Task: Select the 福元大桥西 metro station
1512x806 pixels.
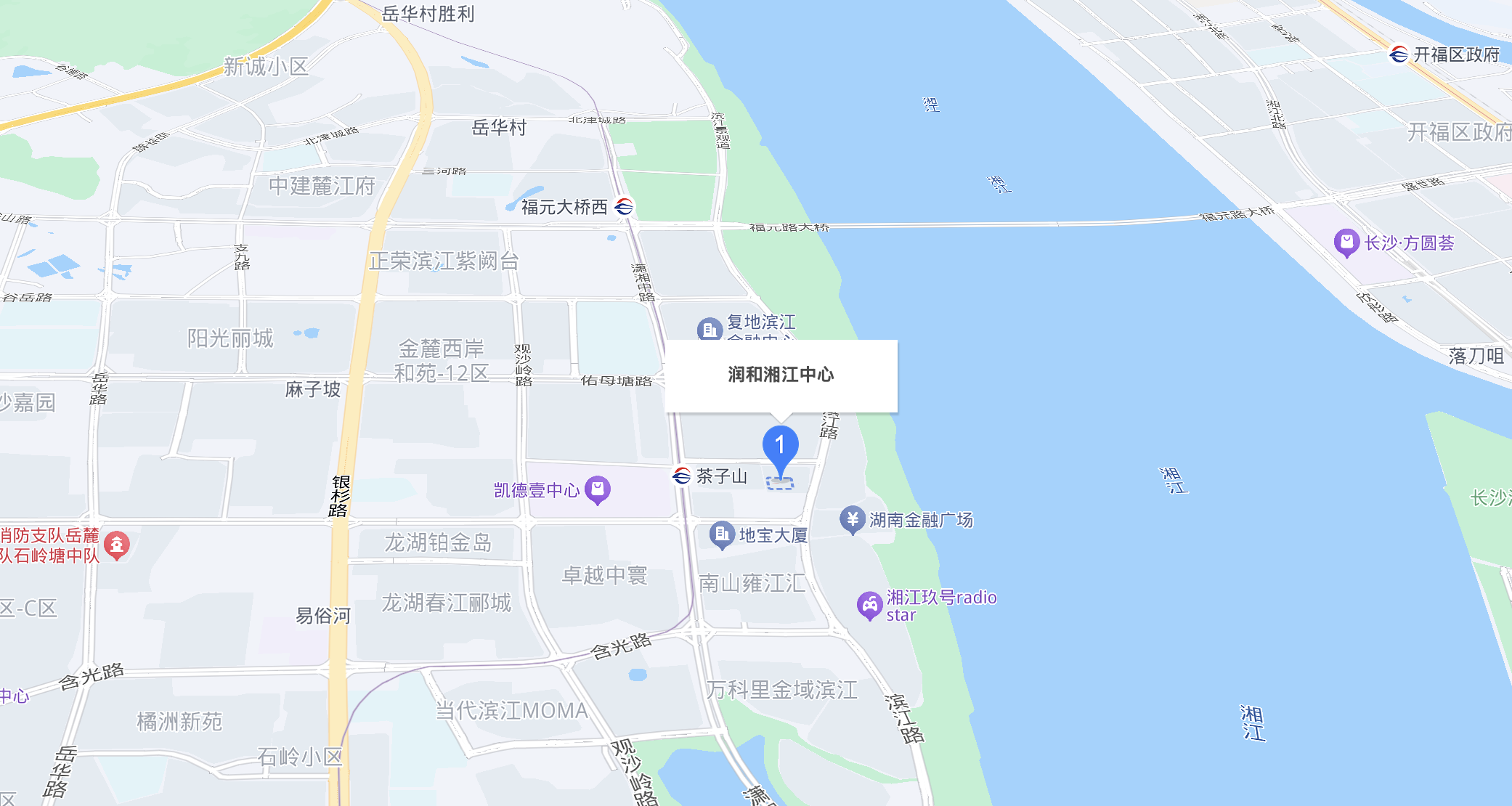Action: point(624,207)
